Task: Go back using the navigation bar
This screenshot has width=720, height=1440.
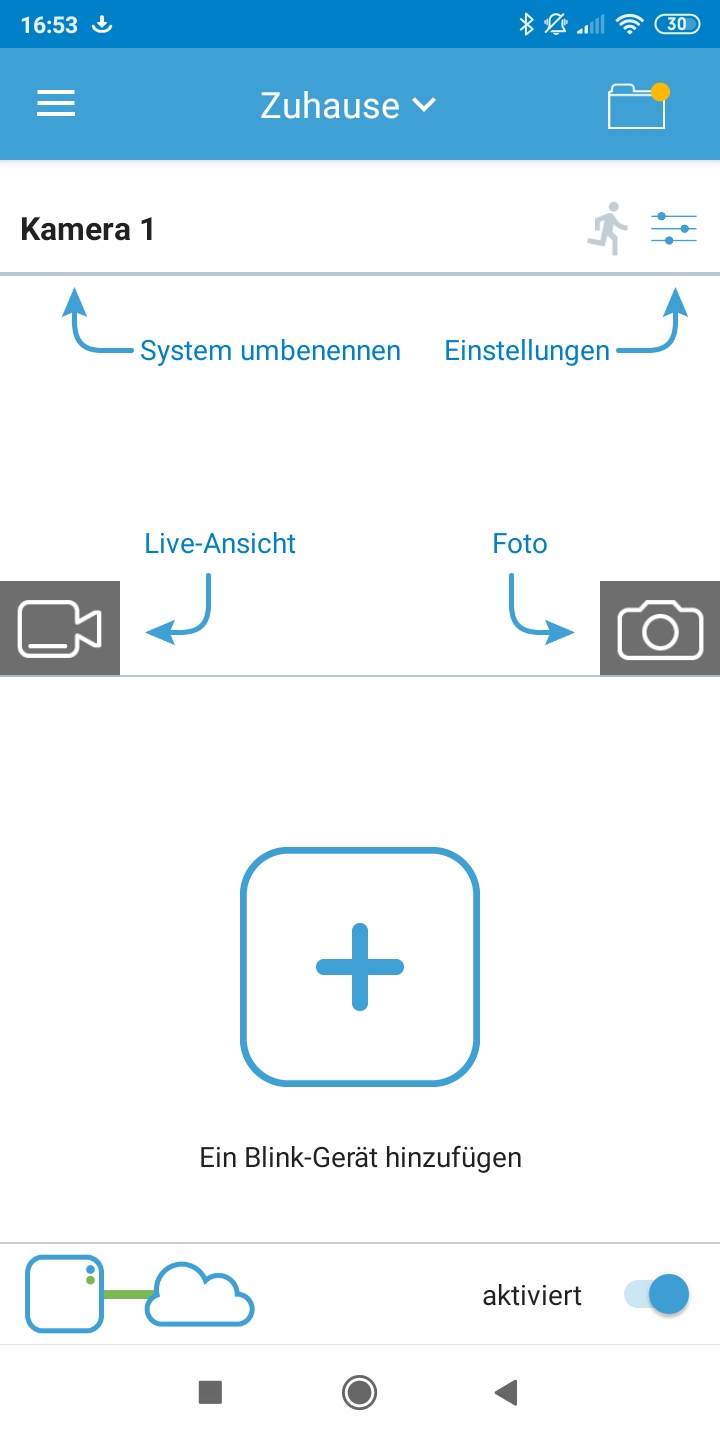Action: (x=506, y=1392)
